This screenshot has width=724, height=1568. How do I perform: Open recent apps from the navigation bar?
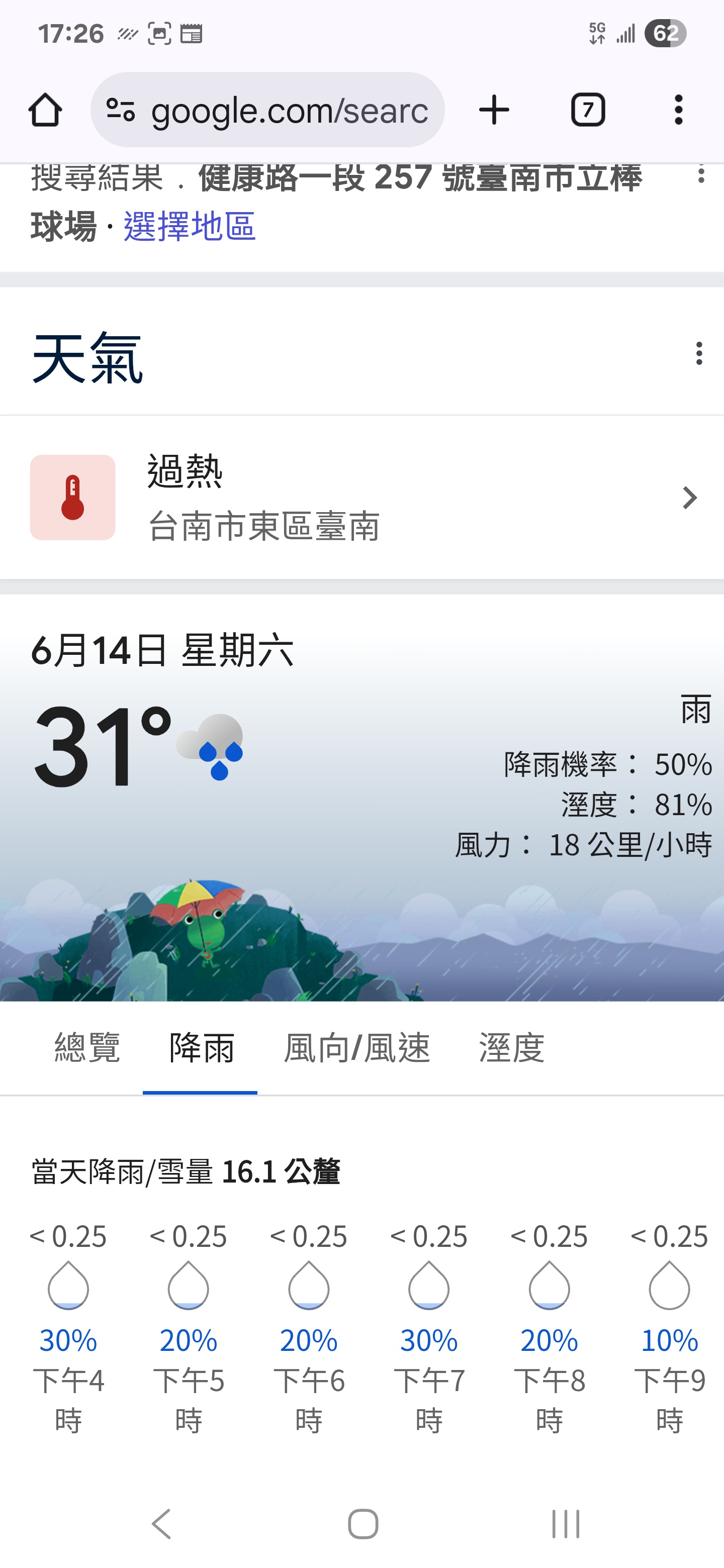click(x=565, y=1524)
